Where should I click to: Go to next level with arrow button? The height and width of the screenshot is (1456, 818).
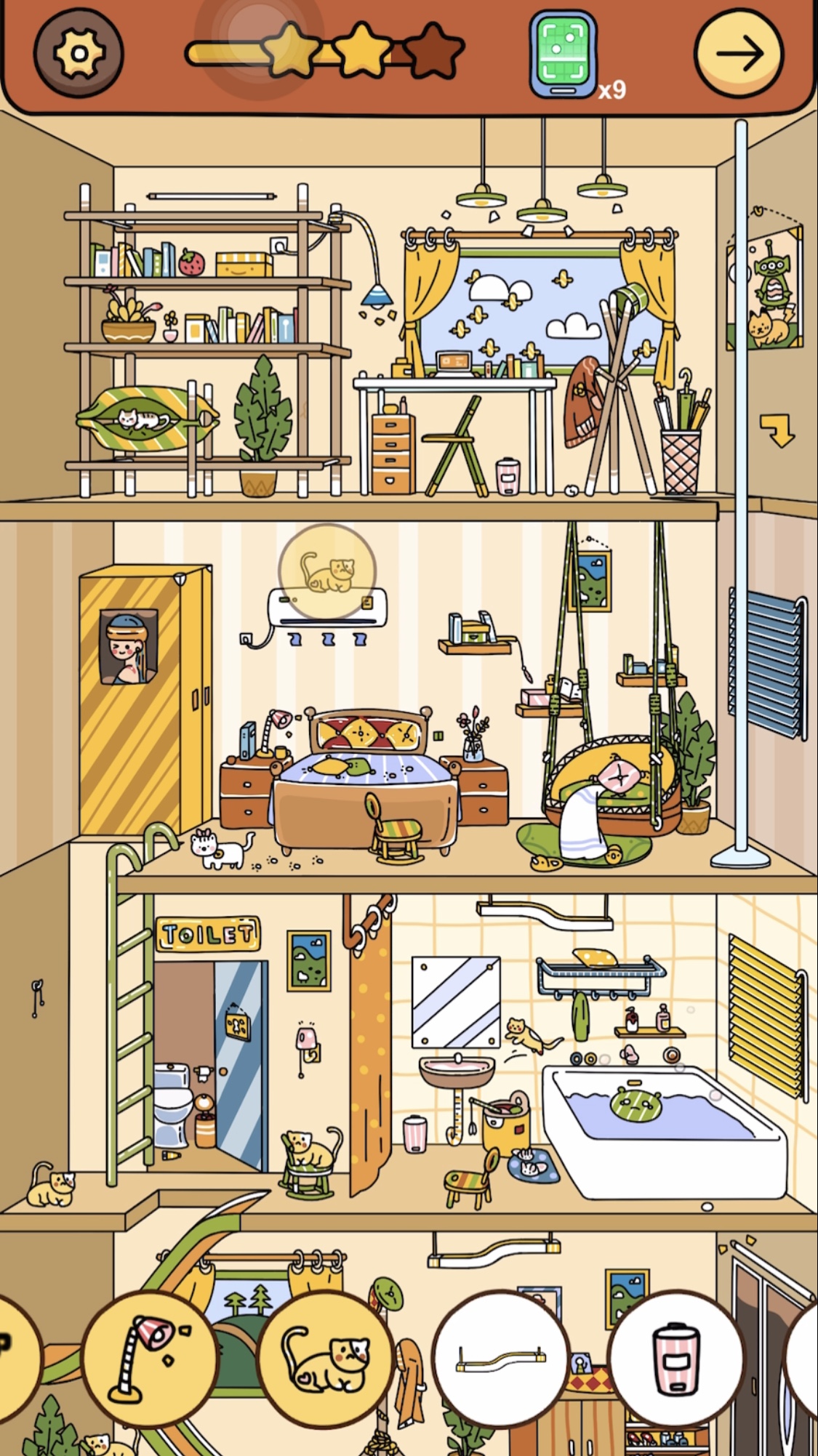click(x=739, y=54)
